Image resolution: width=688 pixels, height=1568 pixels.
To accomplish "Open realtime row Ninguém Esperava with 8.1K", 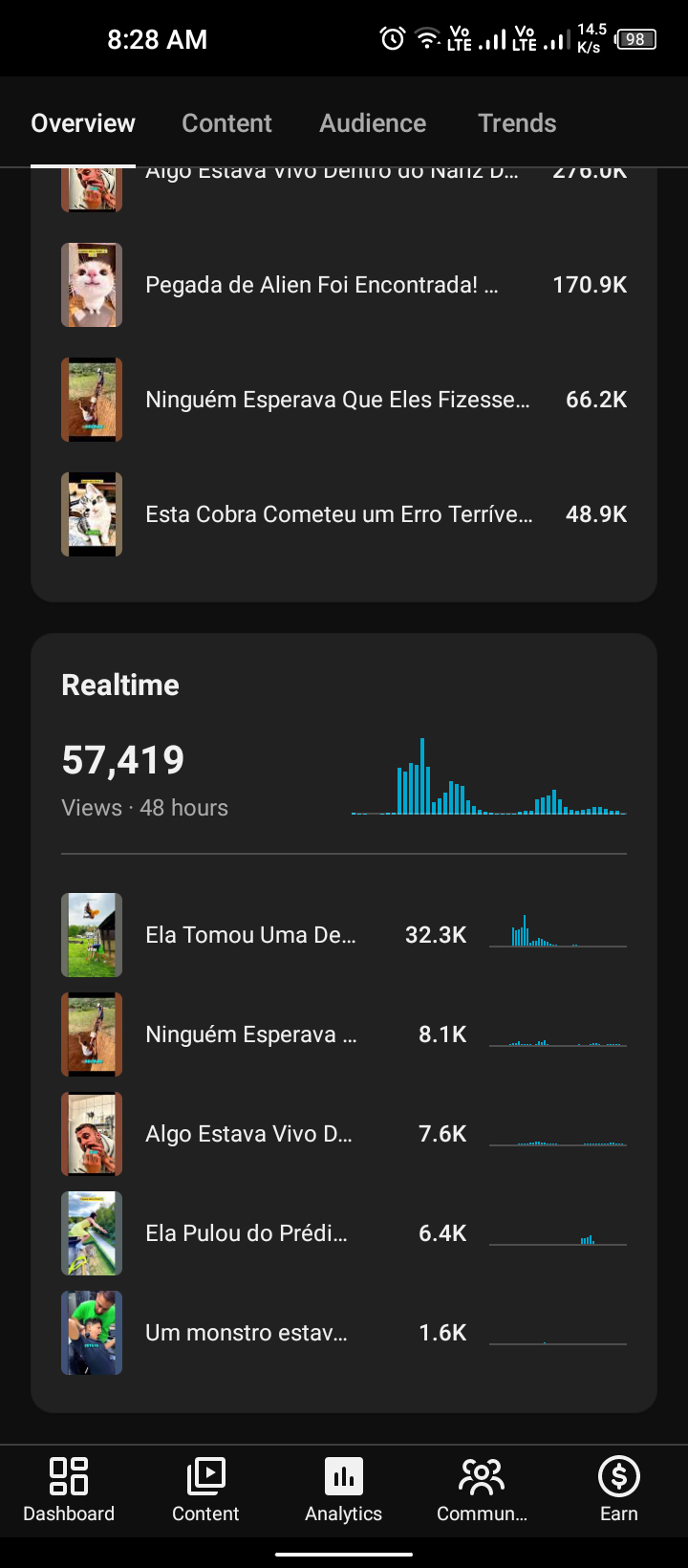I will coord(344,1034).
